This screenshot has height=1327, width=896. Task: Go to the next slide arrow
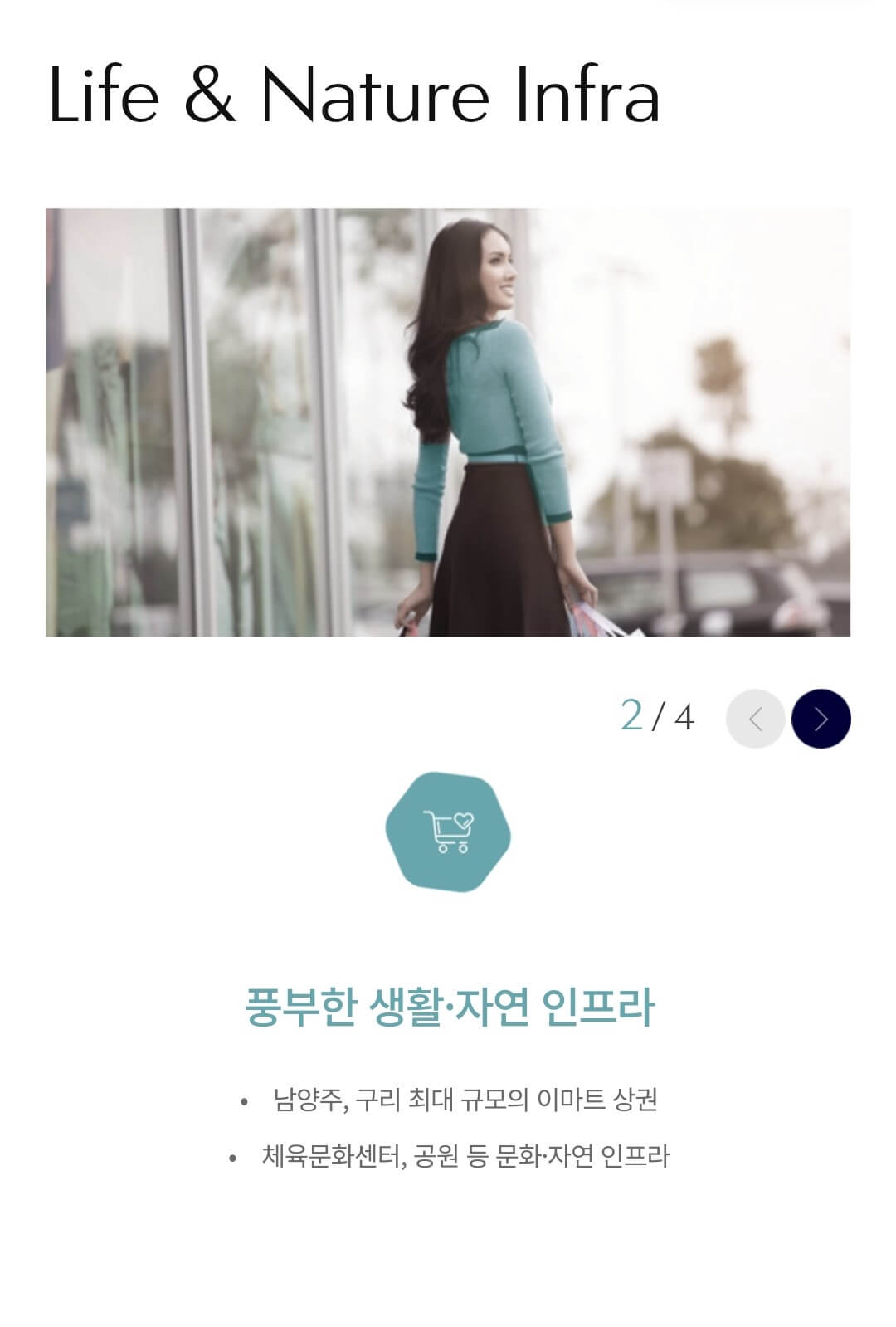[821, 719]
